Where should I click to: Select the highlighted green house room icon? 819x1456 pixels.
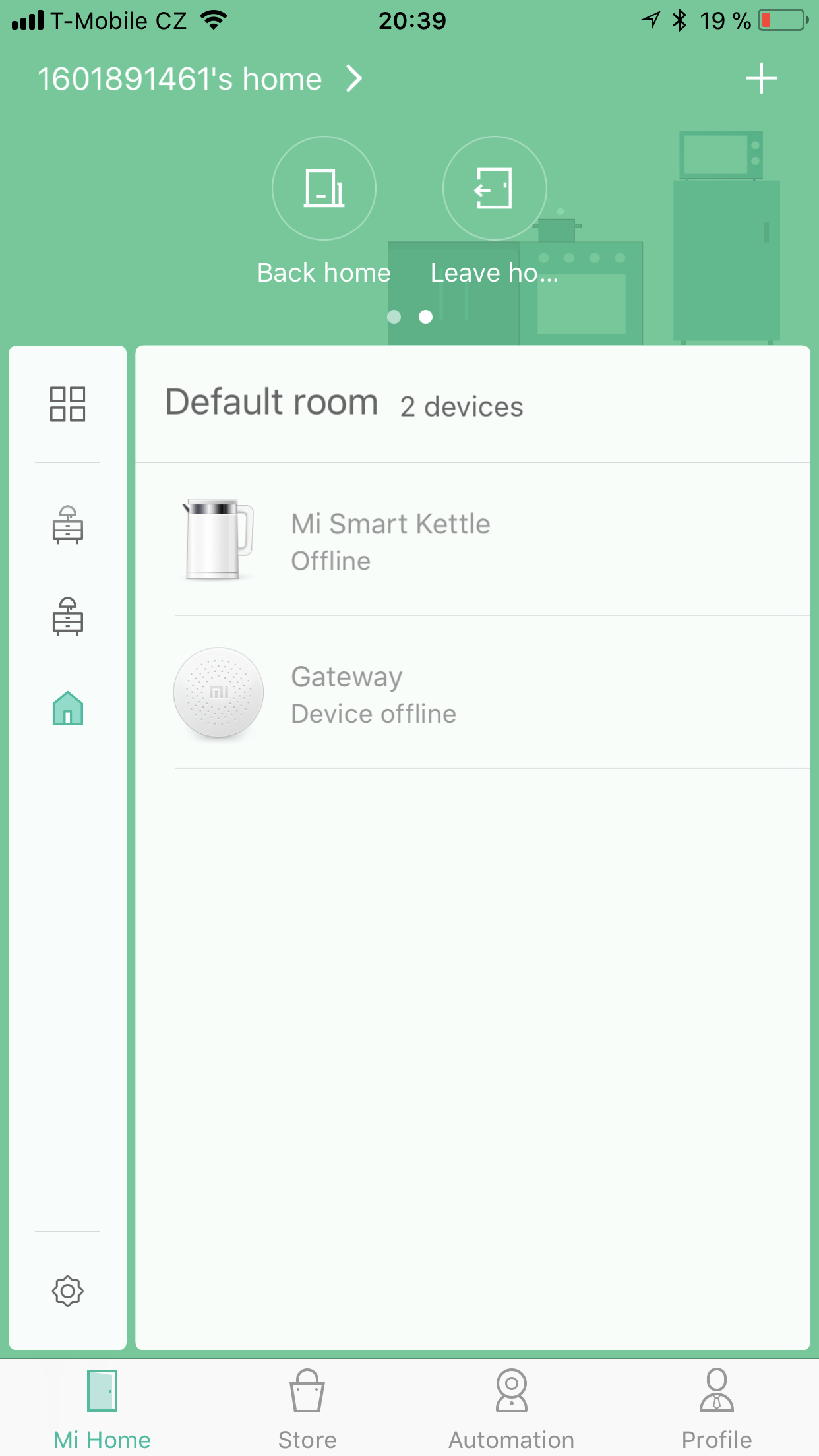tap(67, 708)
